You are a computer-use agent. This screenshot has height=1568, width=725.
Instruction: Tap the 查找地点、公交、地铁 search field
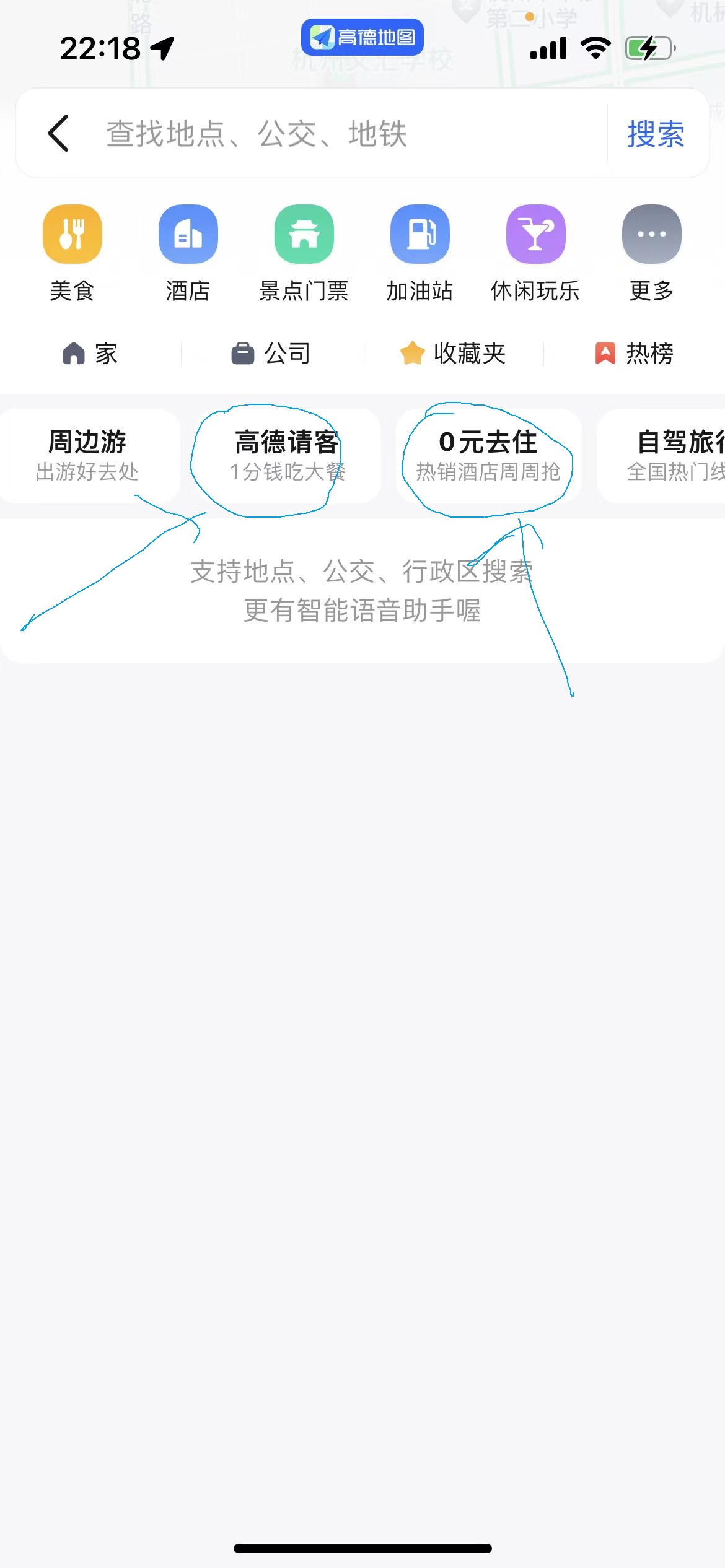coord(347,134)
